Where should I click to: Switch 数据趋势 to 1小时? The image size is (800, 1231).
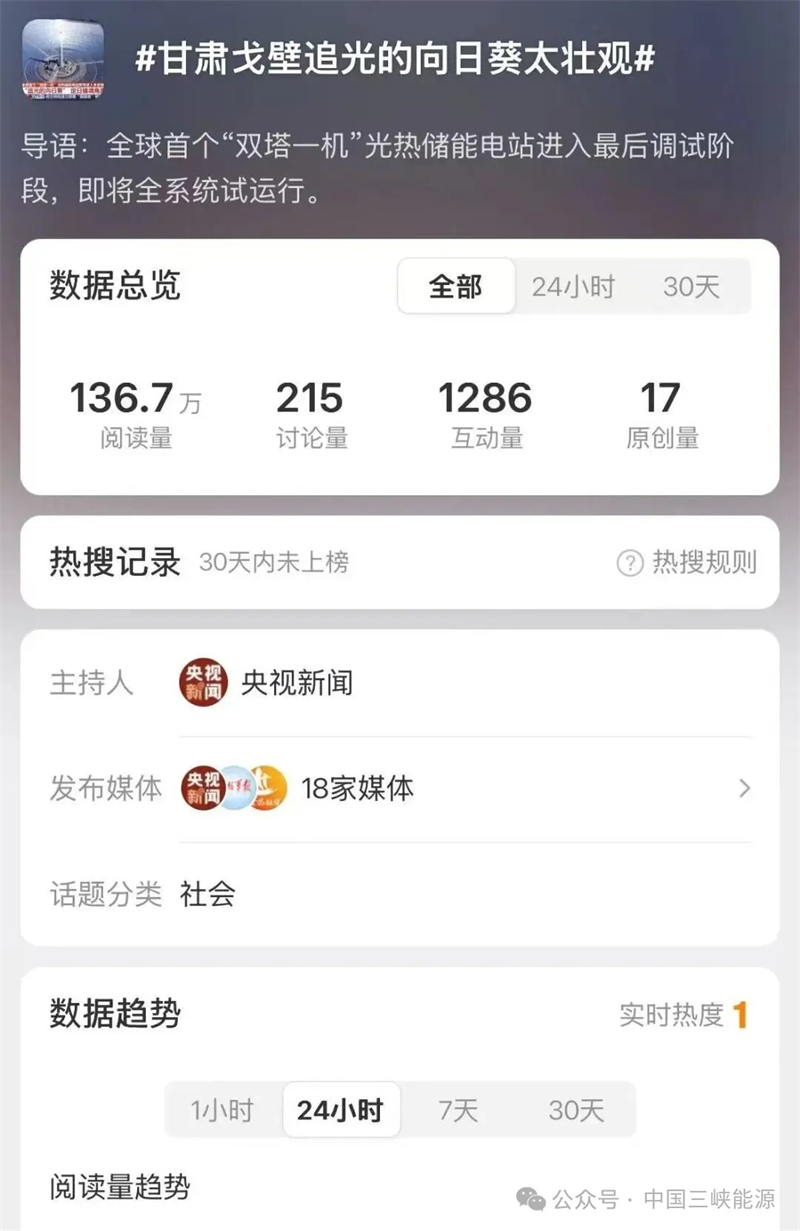click(x=223, y=1110)
